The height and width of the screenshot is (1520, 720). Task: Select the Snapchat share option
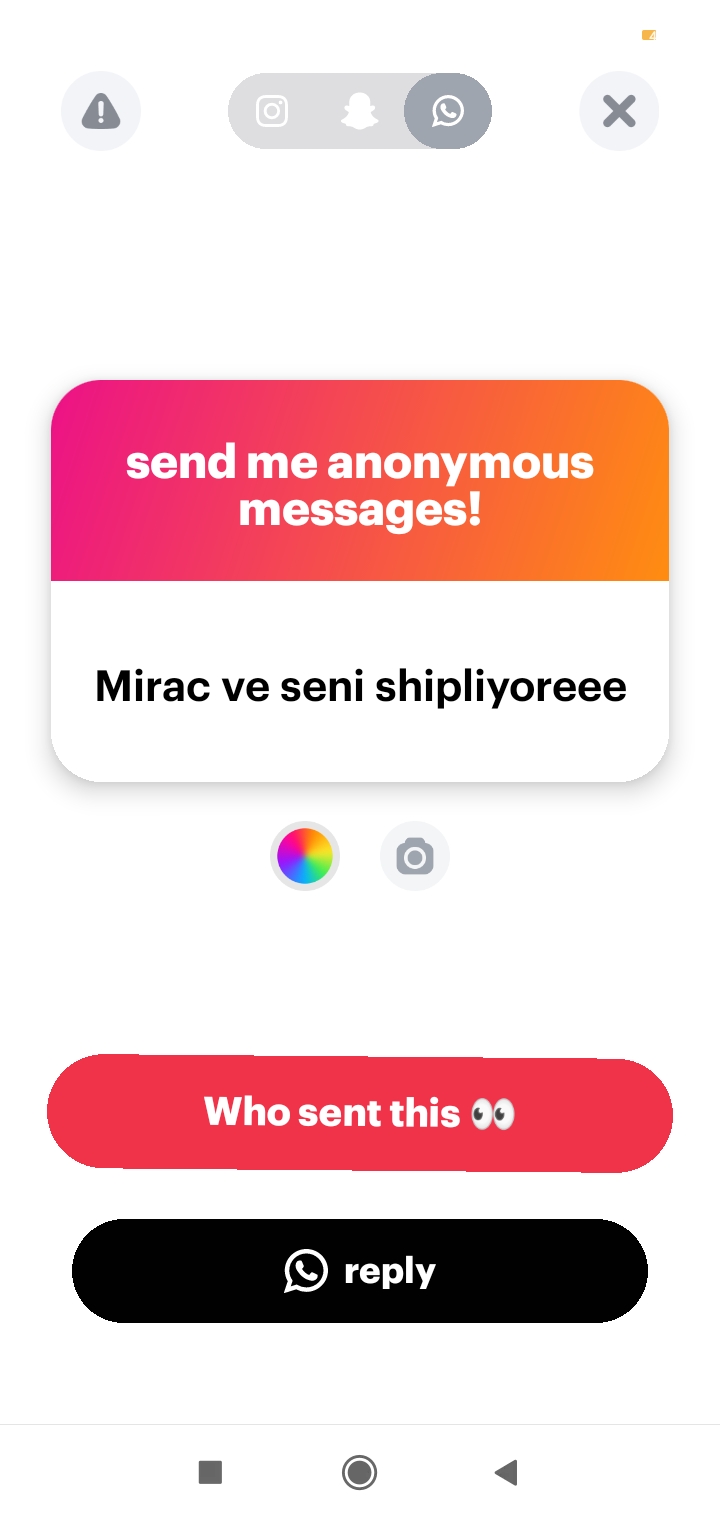[x=360, y=111]
